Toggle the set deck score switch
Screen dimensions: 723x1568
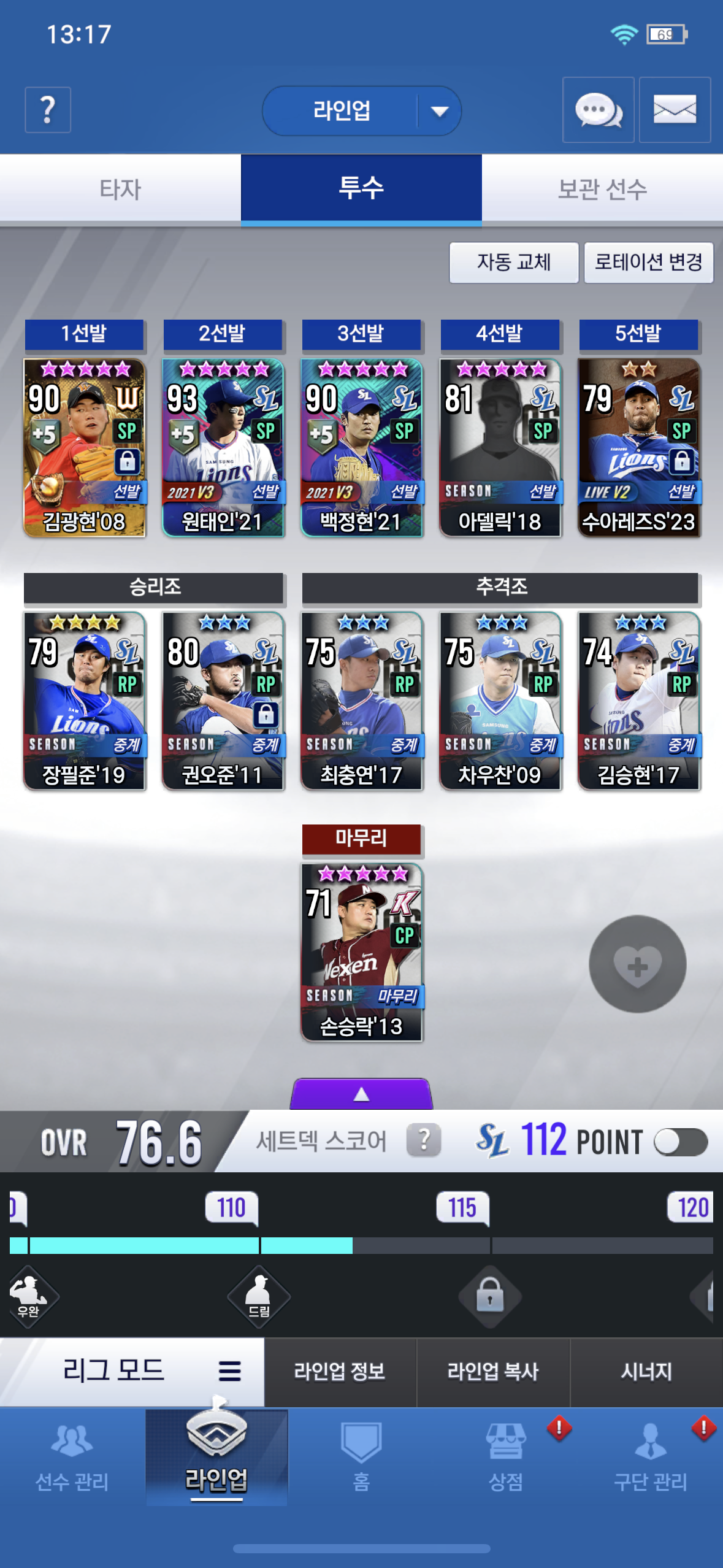pos(681,1142)
